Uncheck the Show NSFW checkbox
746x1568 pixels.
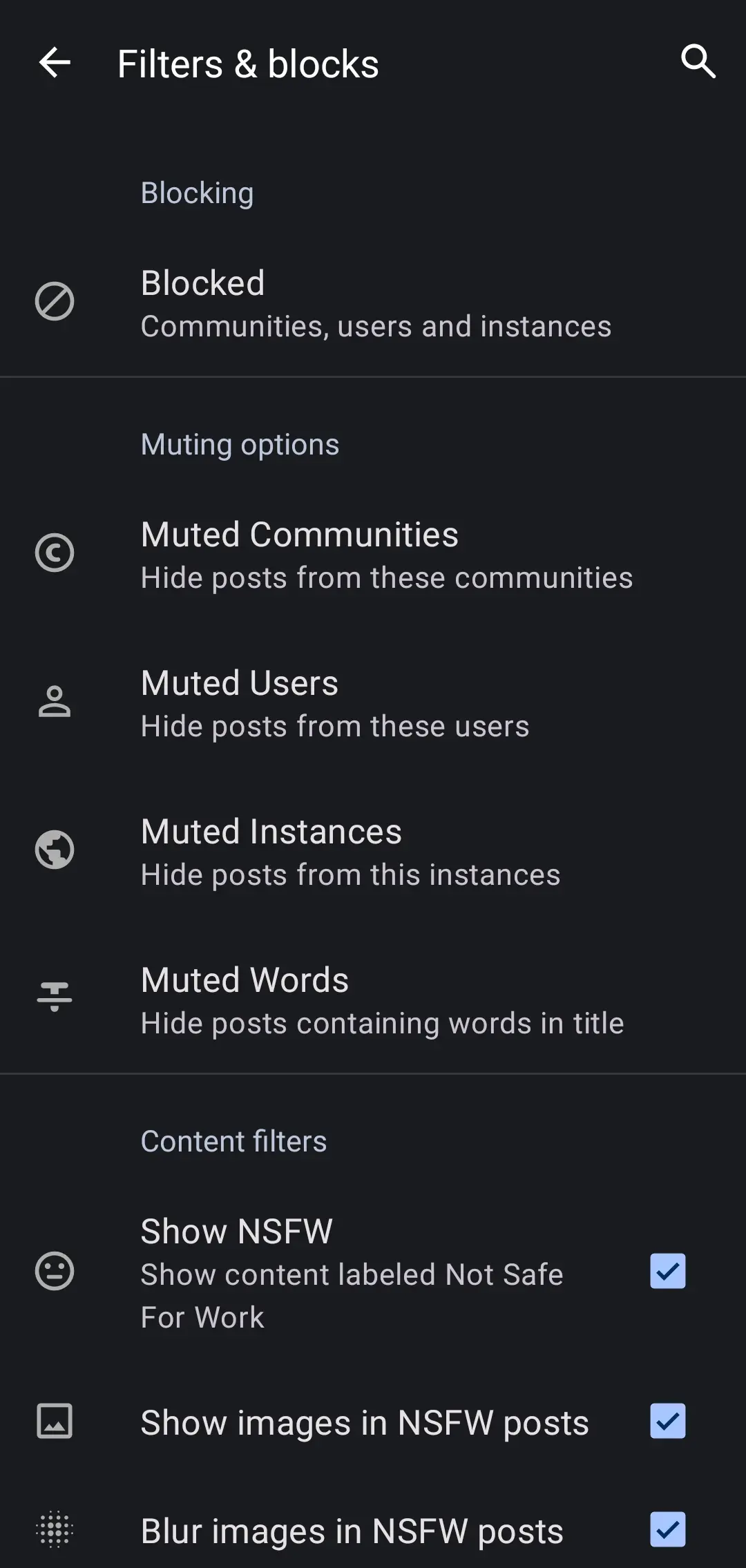[x=667, y=1272]
